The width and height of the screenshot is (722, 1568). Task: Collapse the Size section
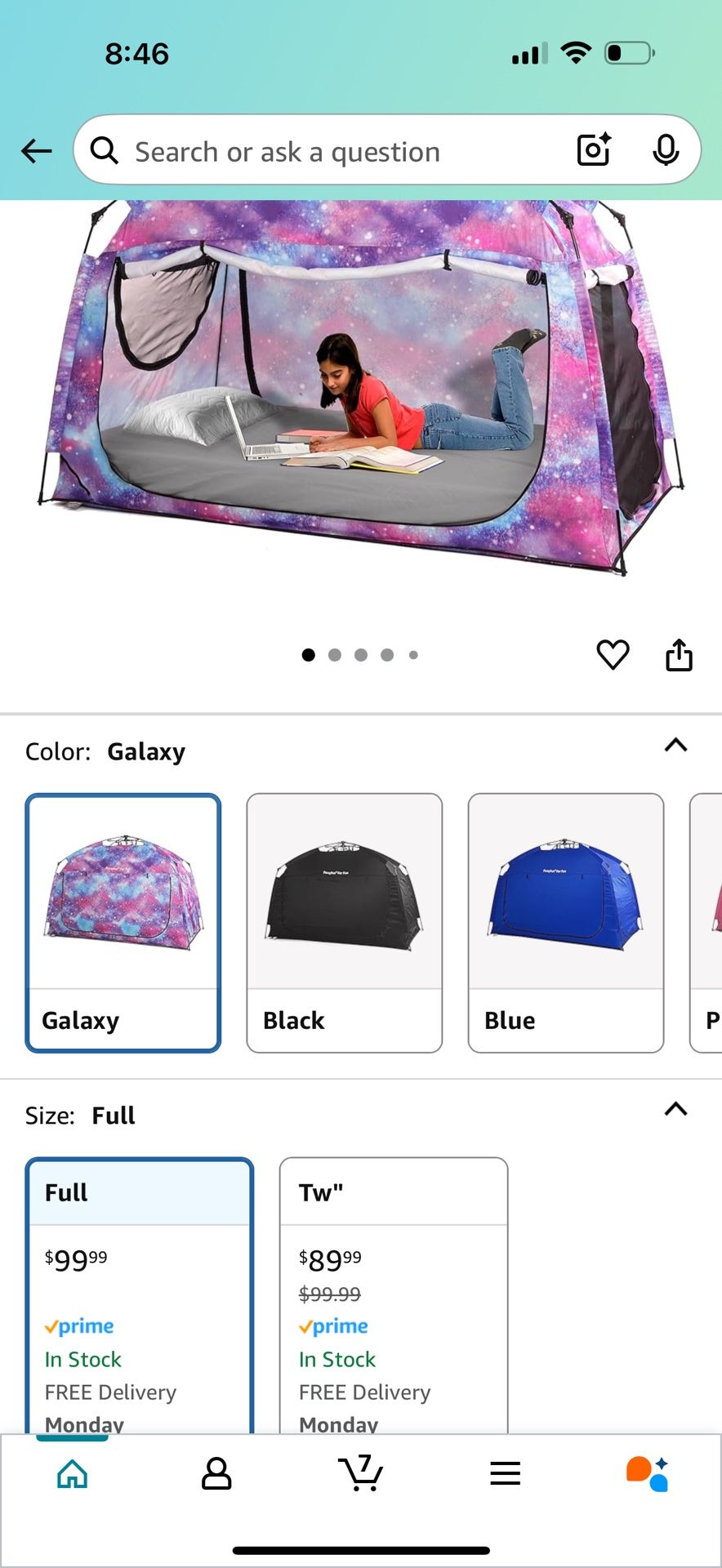(x=675, y=1110)
